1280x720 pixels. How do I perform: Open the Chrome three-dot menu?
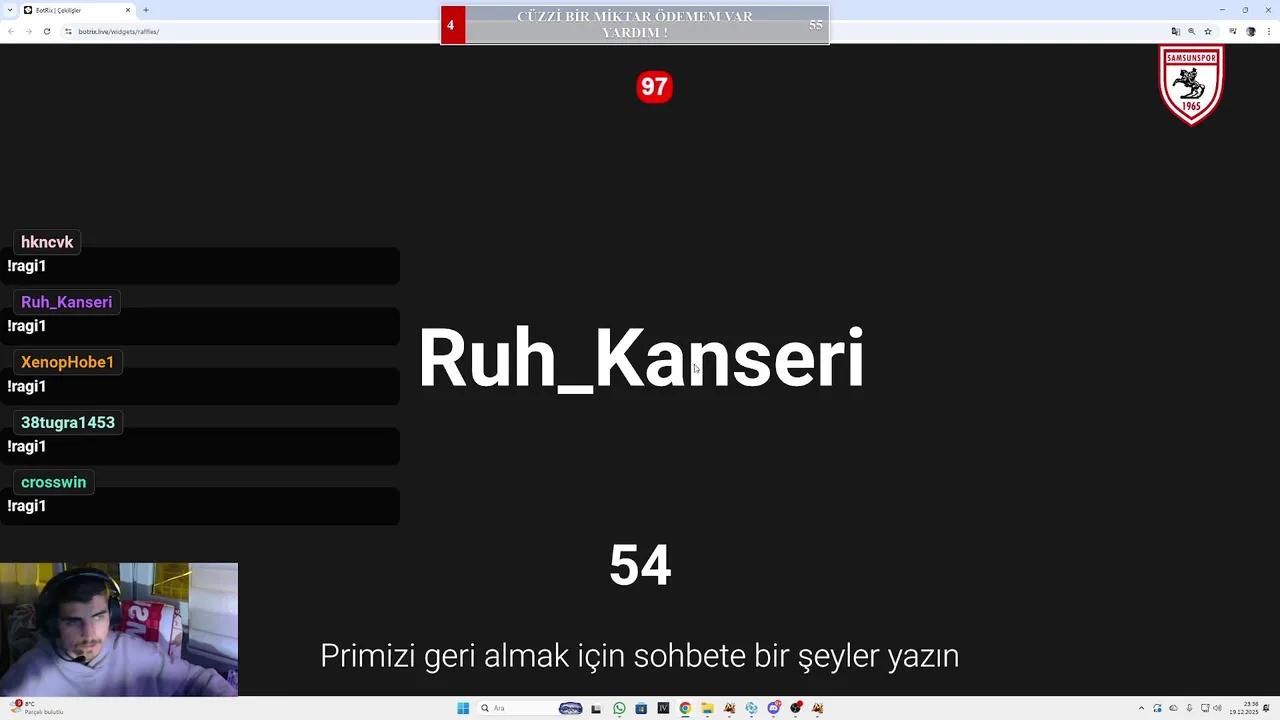tap(1268, 31)
